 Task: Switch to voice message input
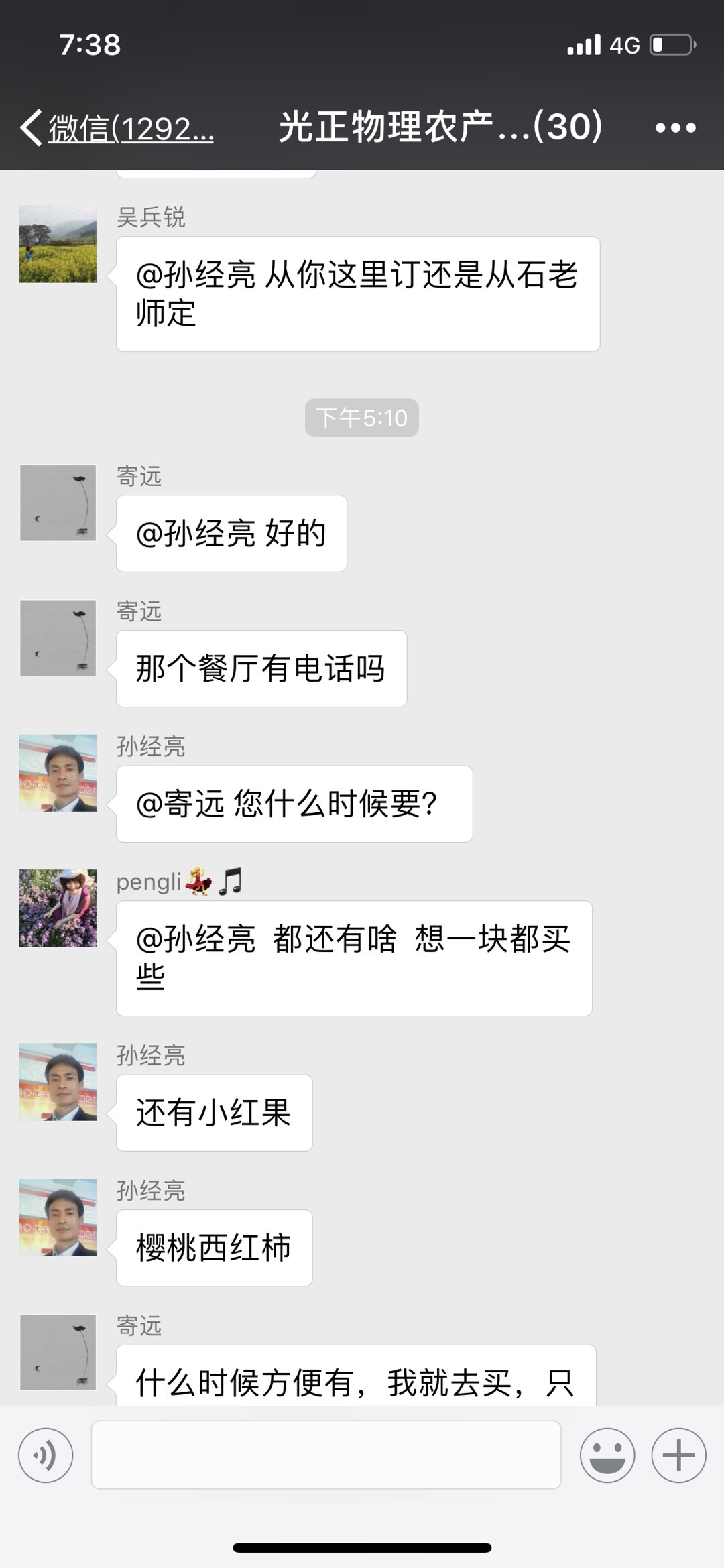coord(46,1455)
